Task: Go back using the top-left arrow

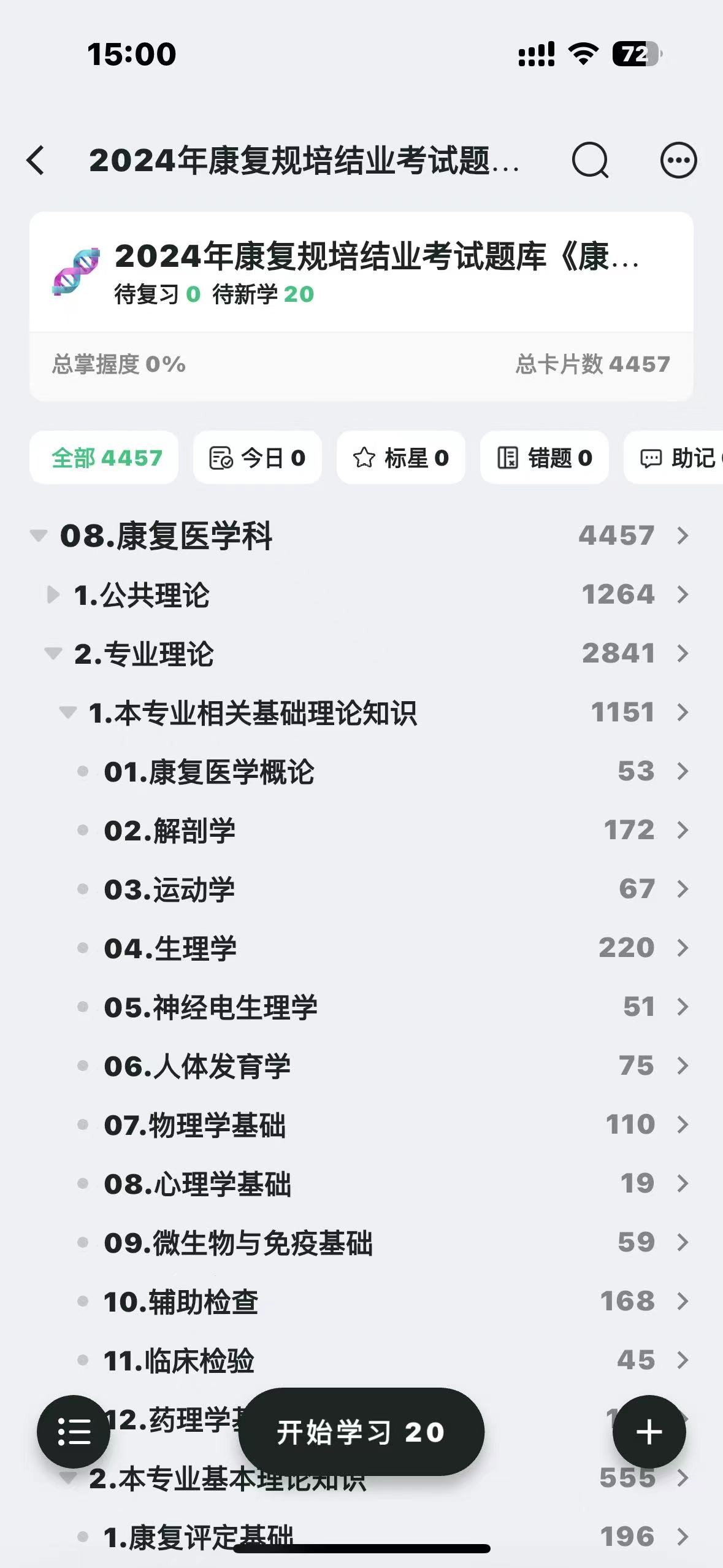Action: pos(36,160)
